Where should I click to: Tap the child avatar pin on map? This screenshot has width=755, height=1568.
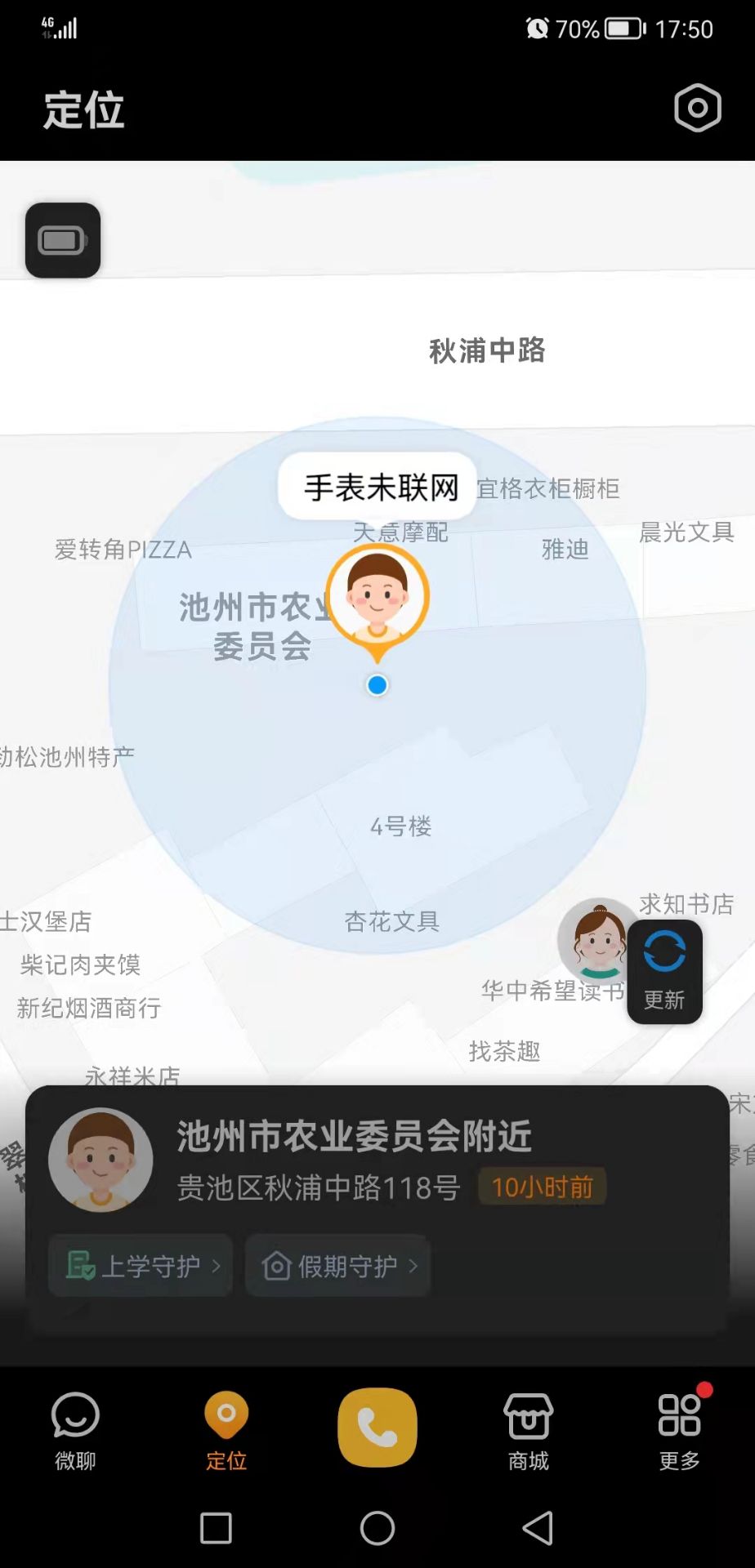[377, 598]
